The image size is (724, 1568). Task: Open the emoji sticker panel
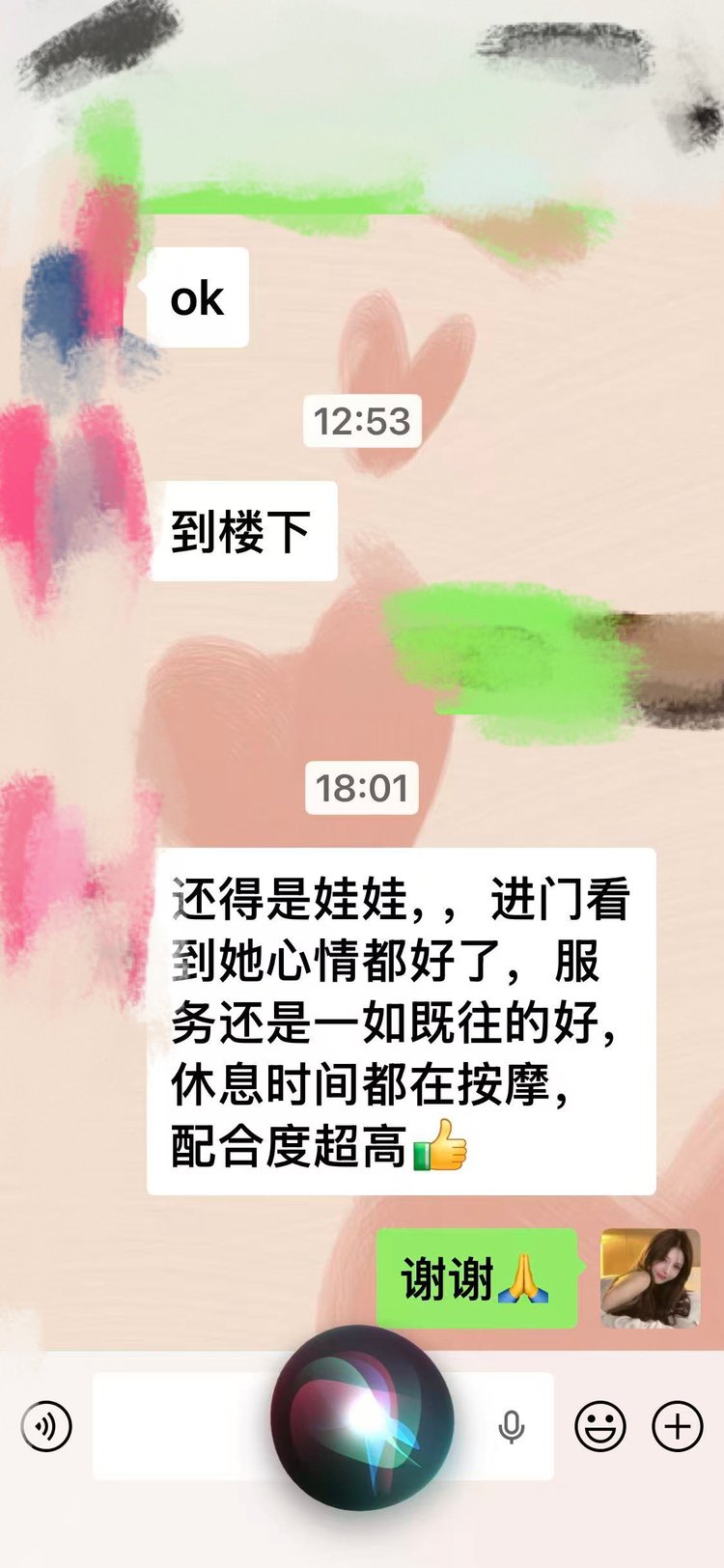click(600, 1425)
